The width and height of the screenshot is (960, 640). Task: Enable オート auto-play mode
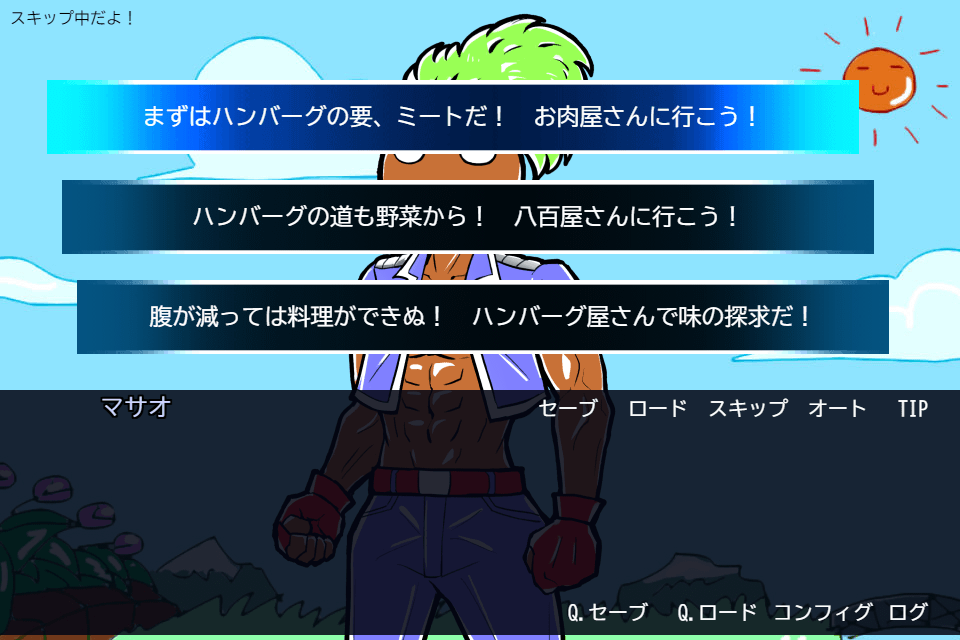click(x=837, y=408)
